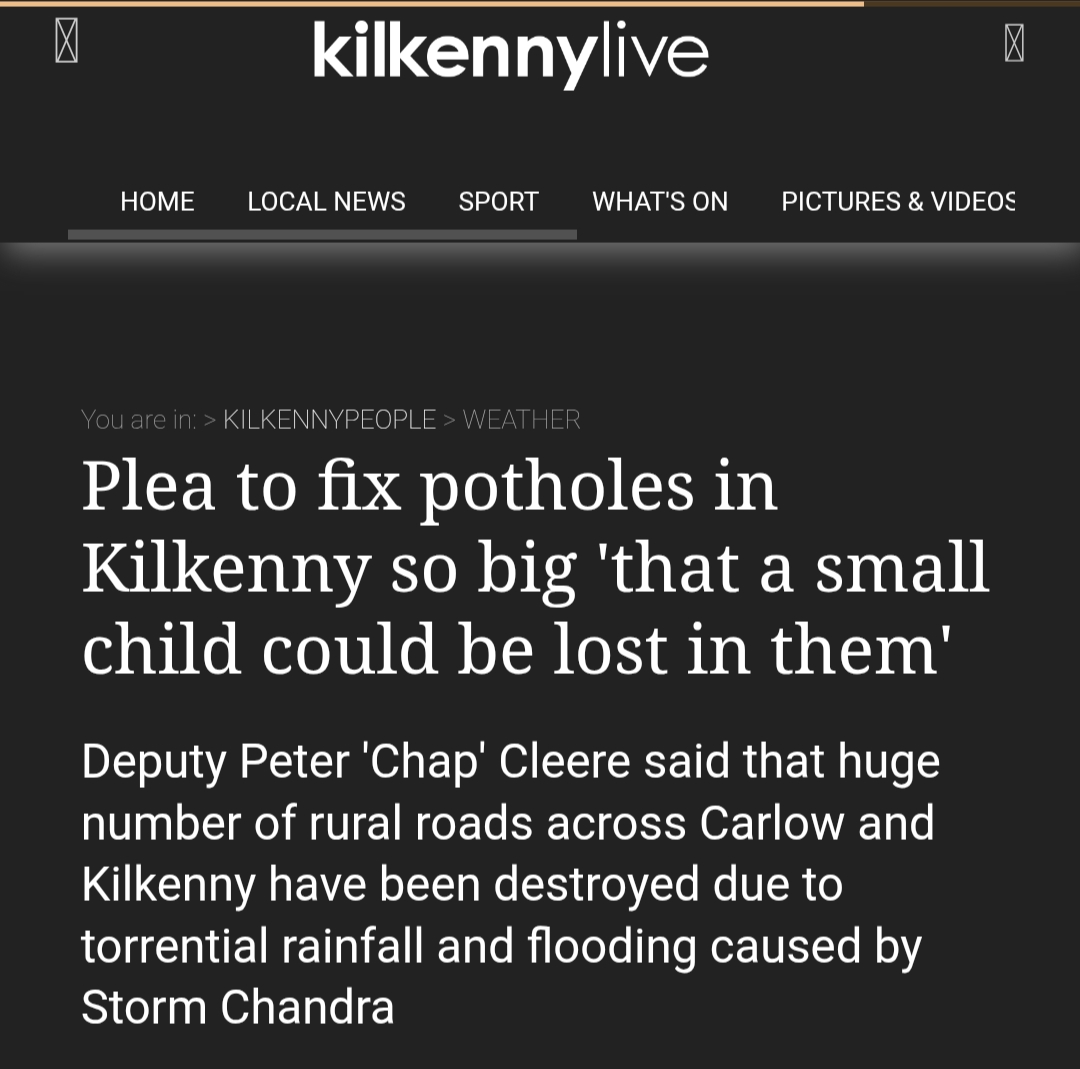Image resolution: width=1080 pixels, height=1069 pixels.
Task: Go to the Home section
Action: pyautogui.click(x=157, y=201)
